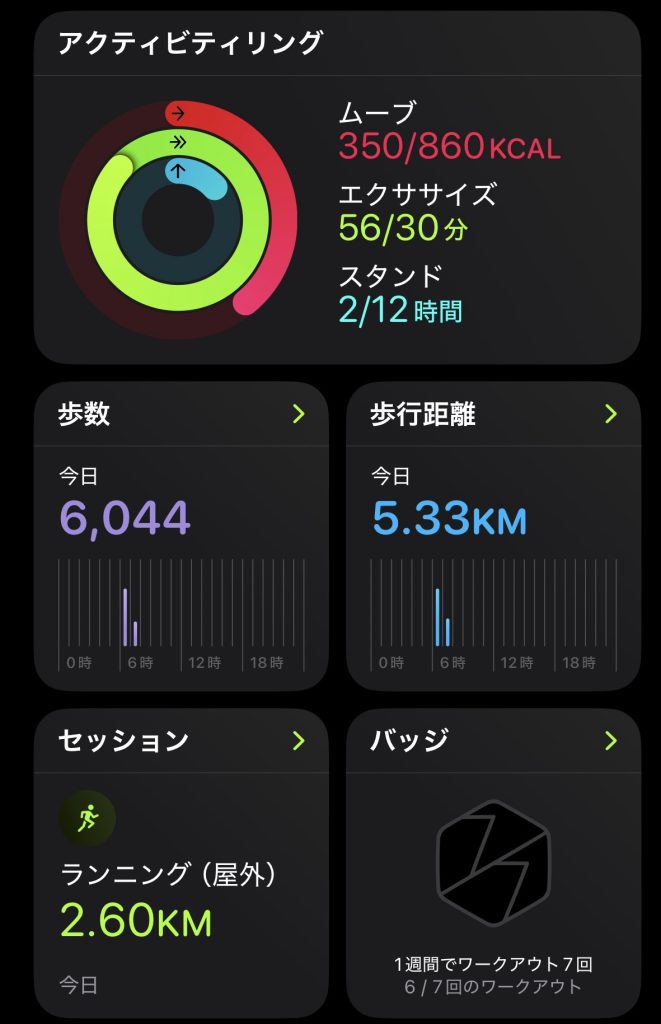The height and width of the screenshot is (1024, 661).
Task: Open the 歩行距離 walking distance card
Action: click(x=493, y=535)
